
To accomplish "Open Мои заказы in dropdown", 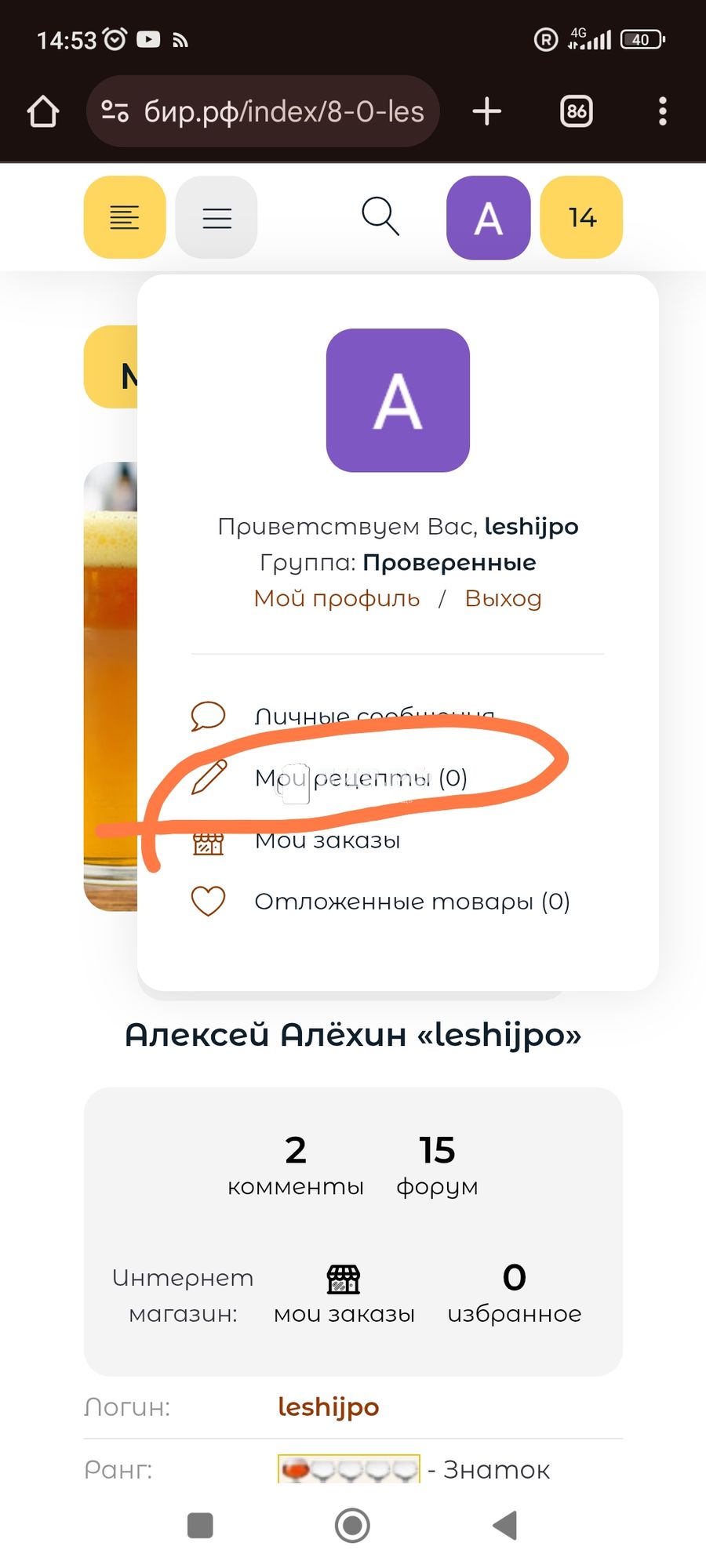I will coord(327,840).
